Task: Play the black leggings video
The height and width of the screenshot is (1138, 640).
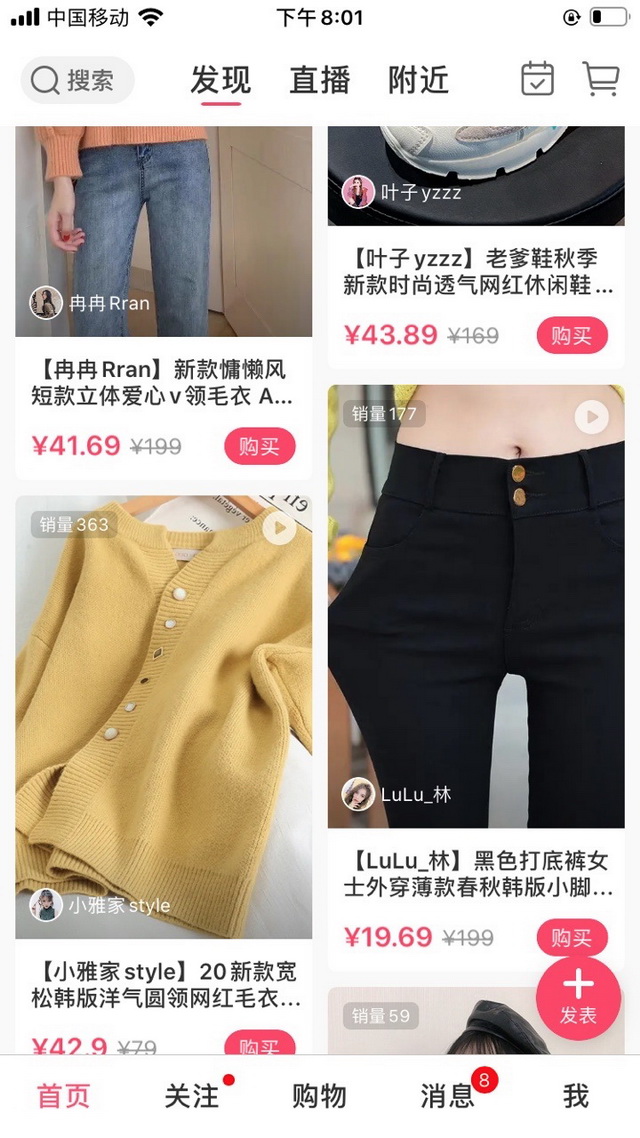Action: 591,417
